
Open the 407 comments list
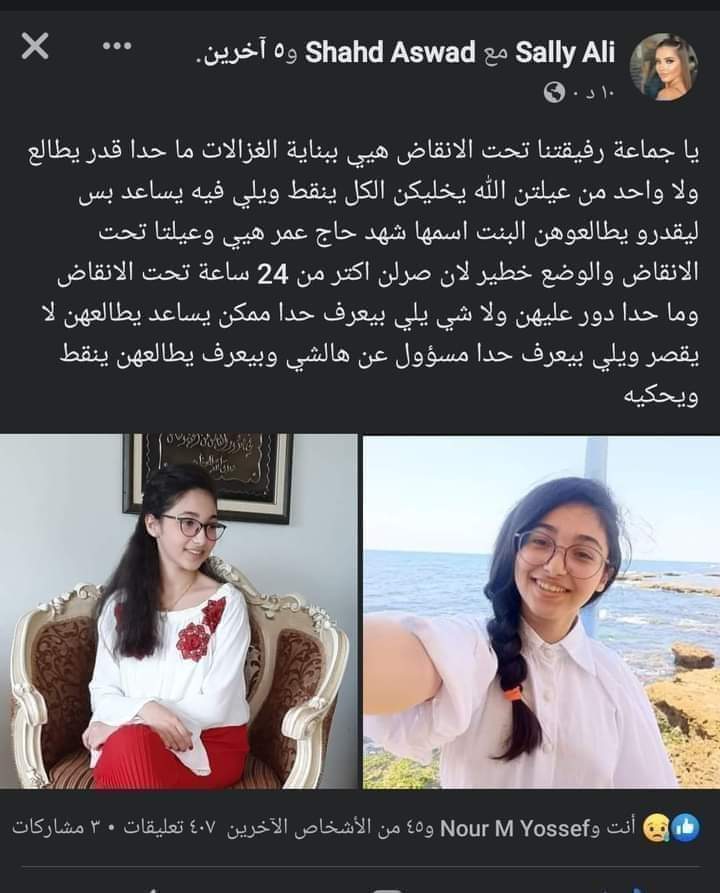169,828
